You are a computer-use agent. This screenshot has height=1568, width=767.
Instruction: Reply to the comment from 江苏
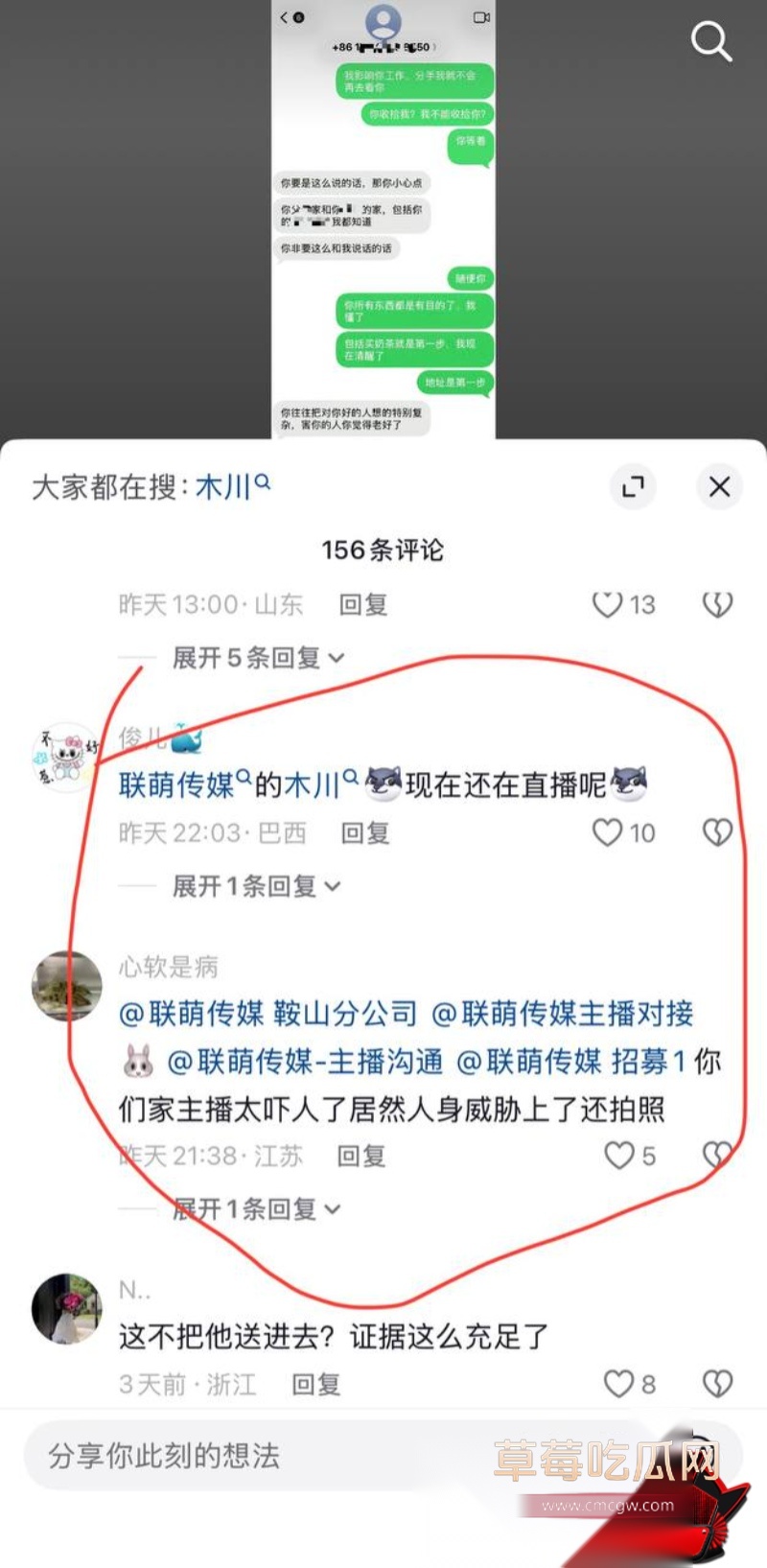(x=361, y=1156)
